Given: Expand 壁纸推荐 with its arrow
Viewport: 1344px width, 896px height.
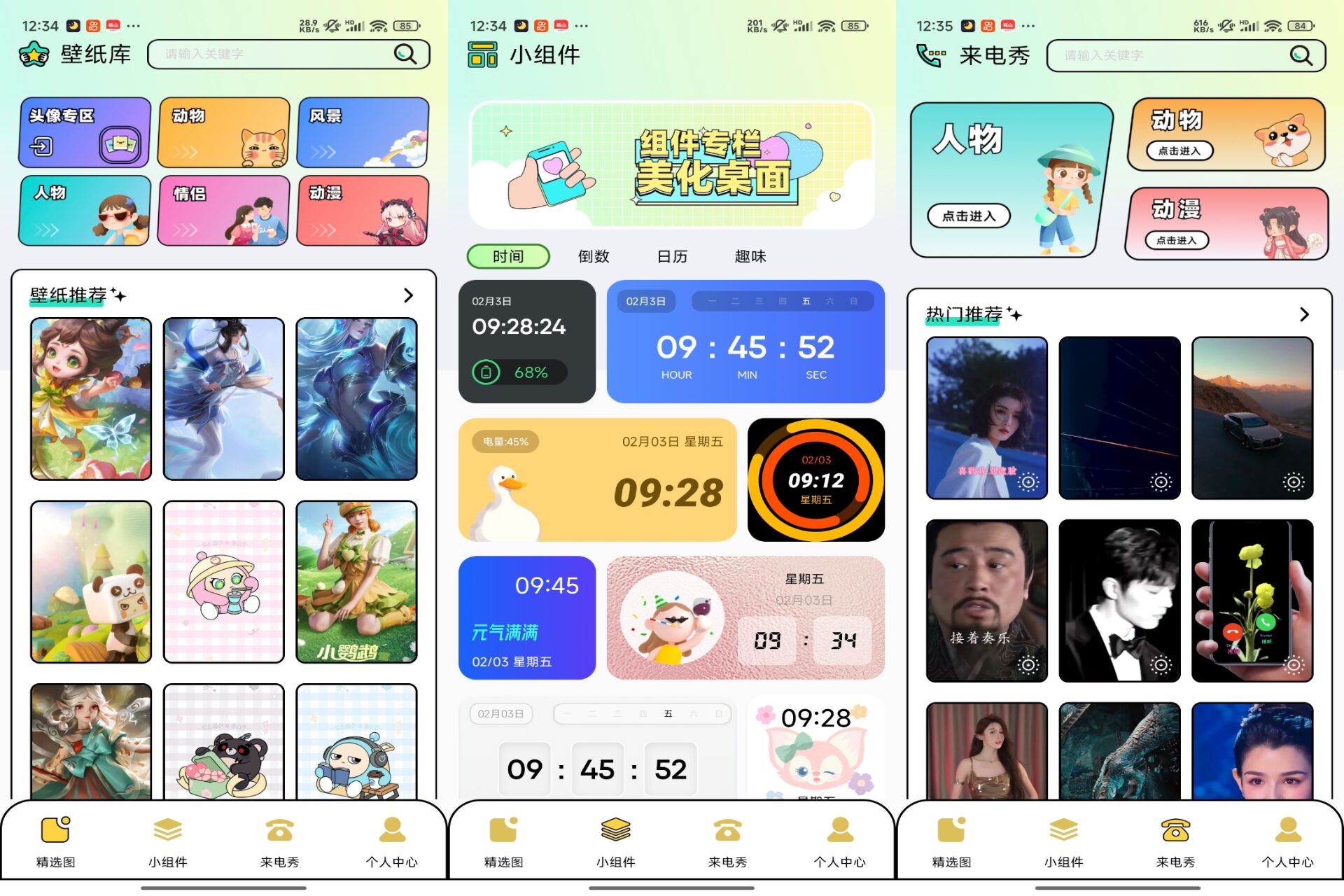Looking at the screenshot, I should (x=408, y=295).
